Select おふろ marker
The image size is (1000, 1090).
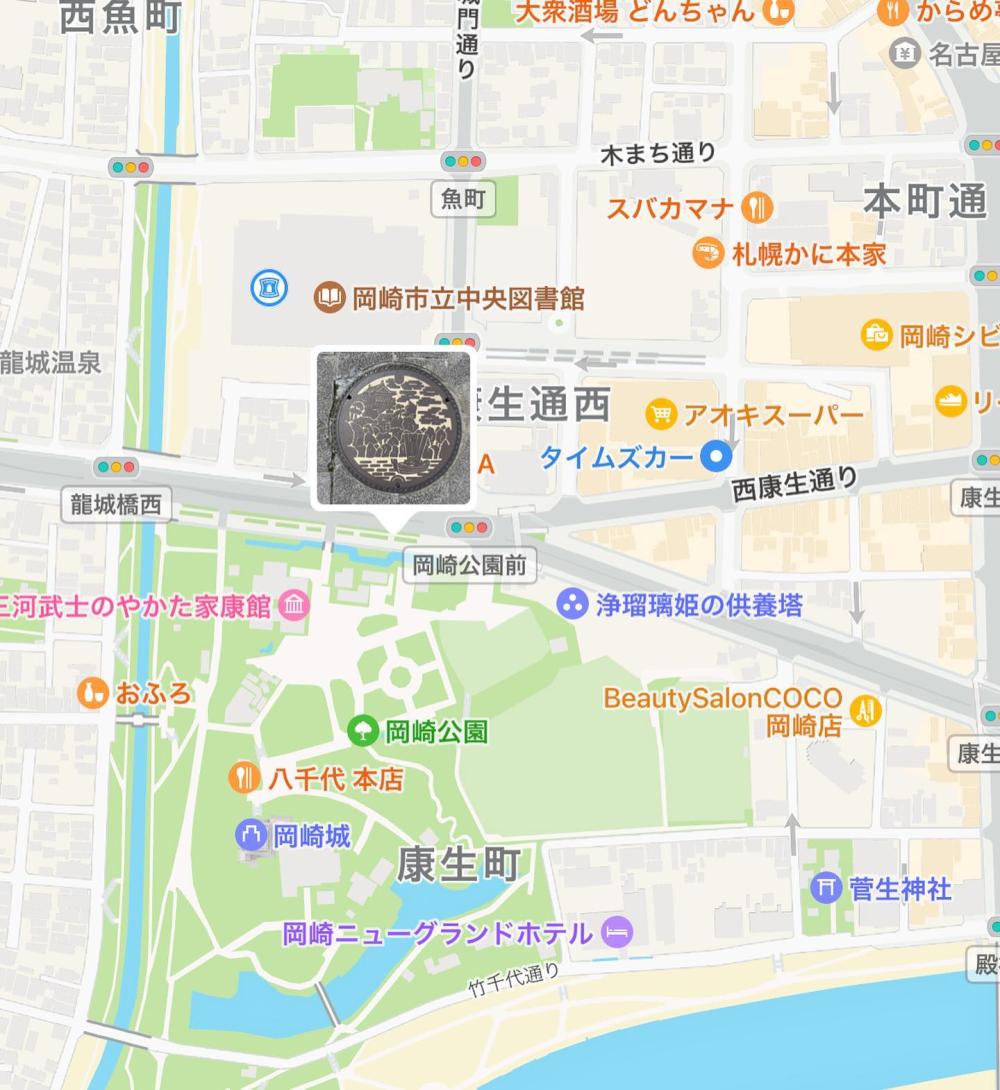coord(93,692)
